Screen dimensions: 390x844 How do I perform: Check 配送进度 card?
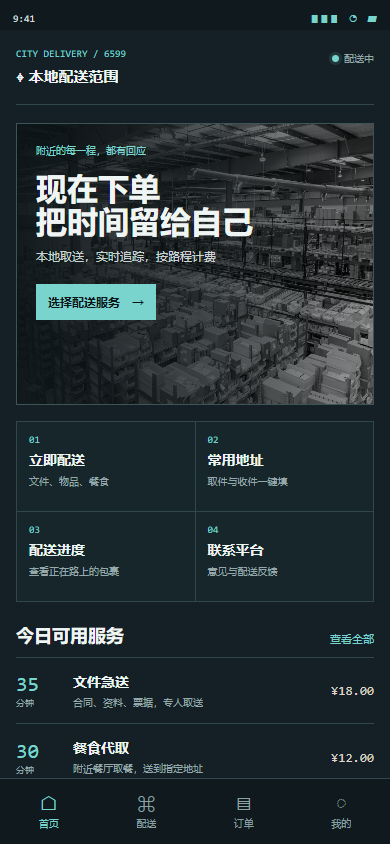(x=106, y=556)
